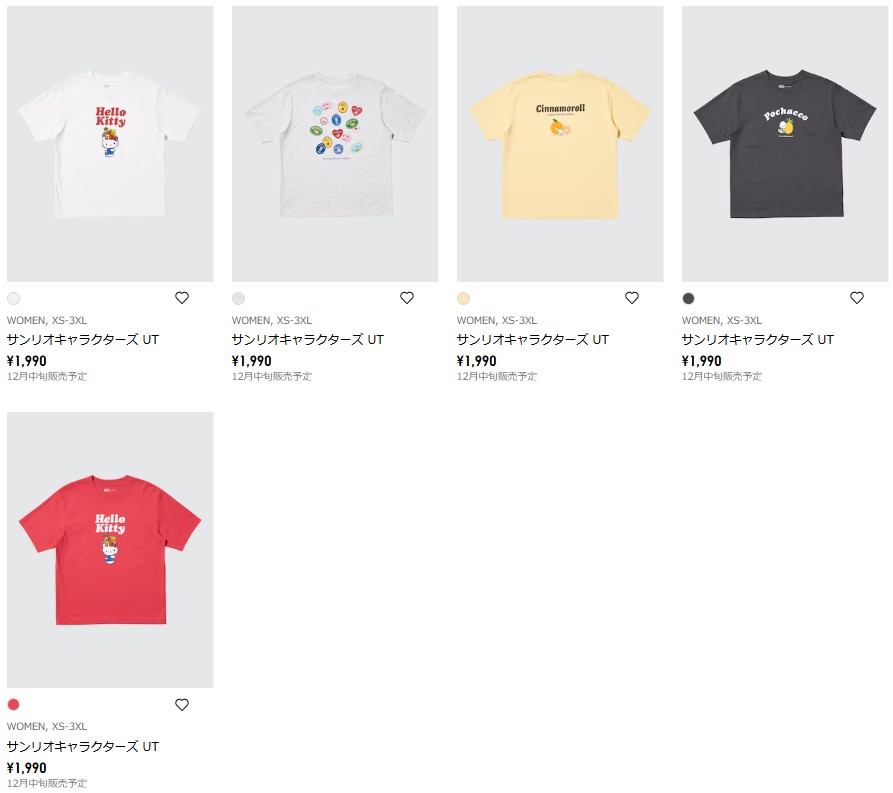Open the red Hello Kitty T-shirt product
The image size is (893, 793).
coord(110,550)
